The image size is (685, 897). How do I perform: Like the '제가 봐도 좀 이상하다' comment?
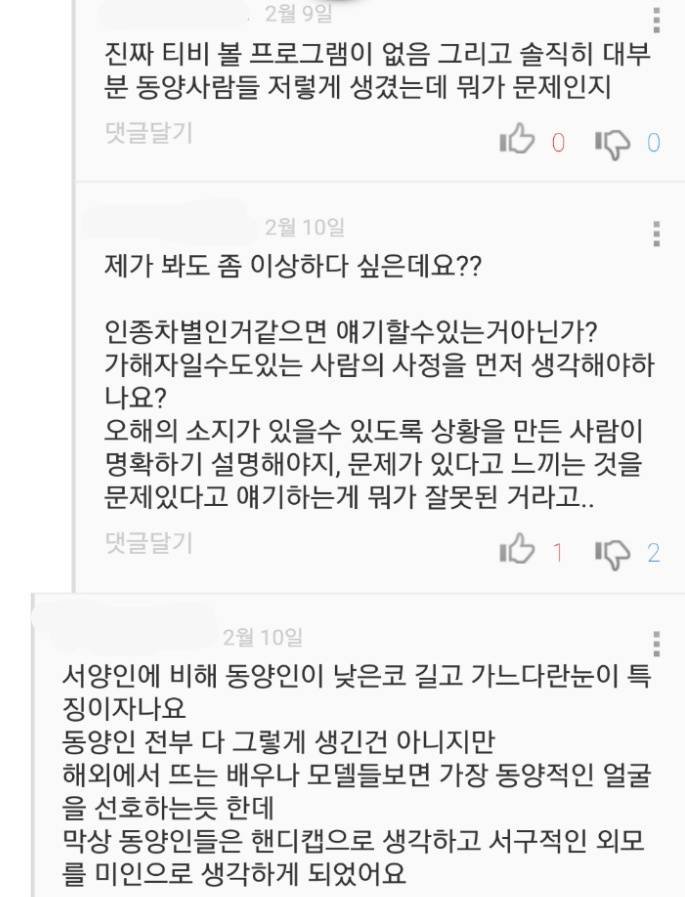[x=516, y=552]
